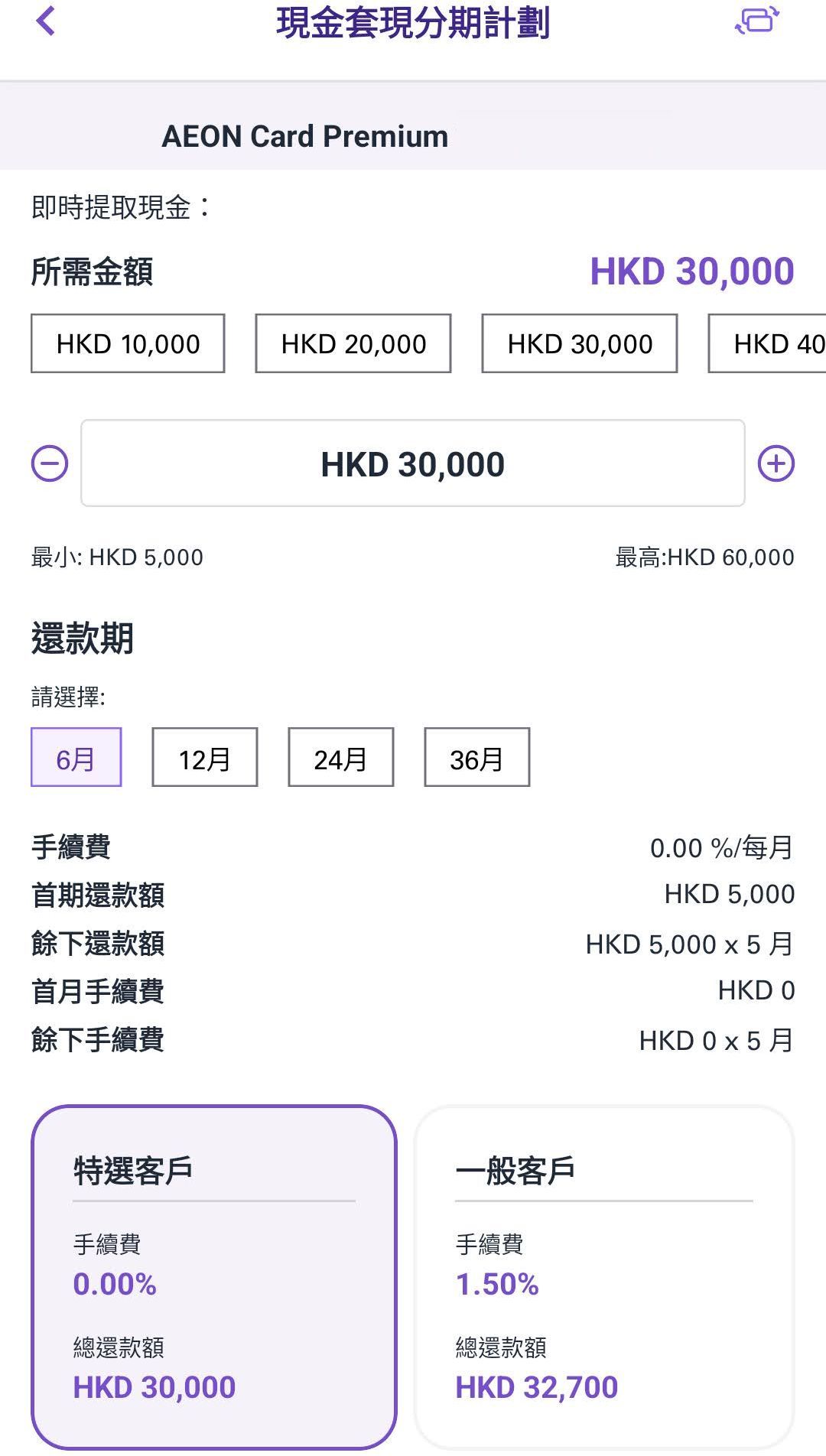Select the 6月 repayment period
Screen dimensions: 826x1456
pos(75,758)
